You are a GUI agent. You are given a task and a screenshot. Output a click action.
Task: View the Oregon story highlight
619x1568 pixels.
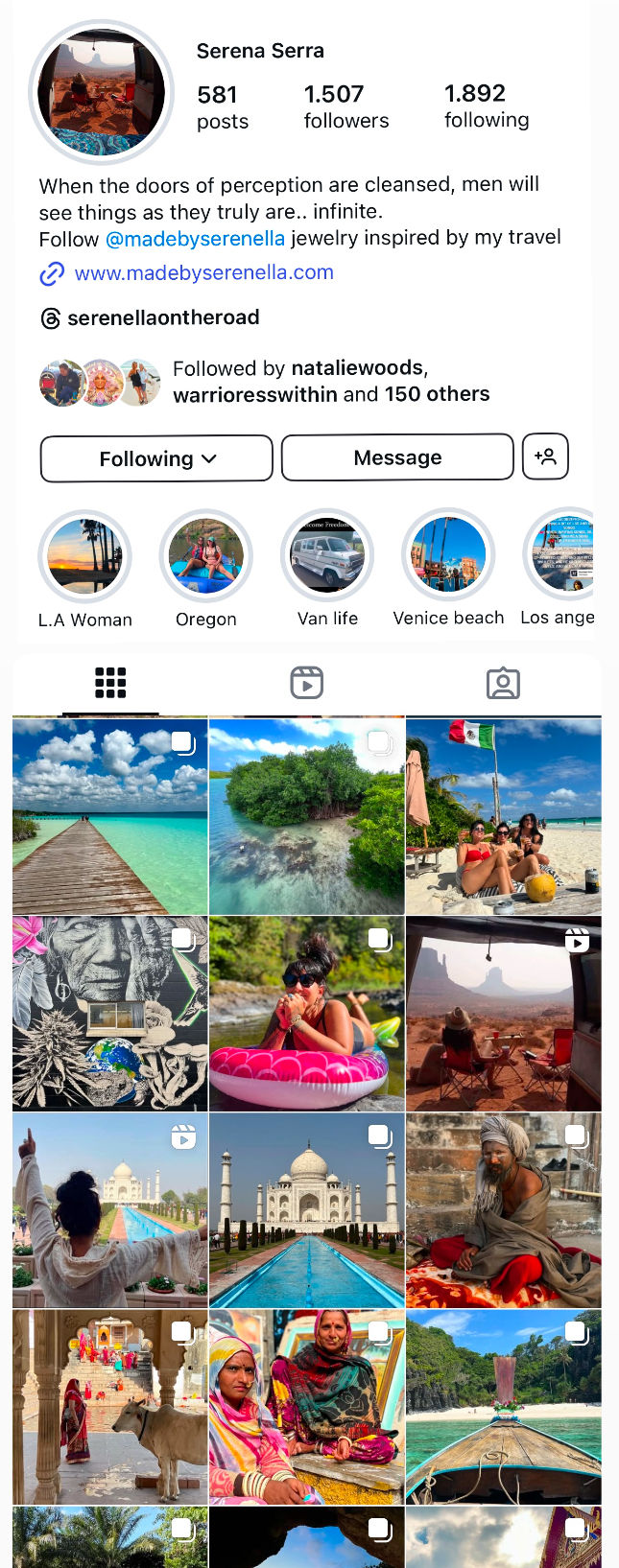pos(205,556)
